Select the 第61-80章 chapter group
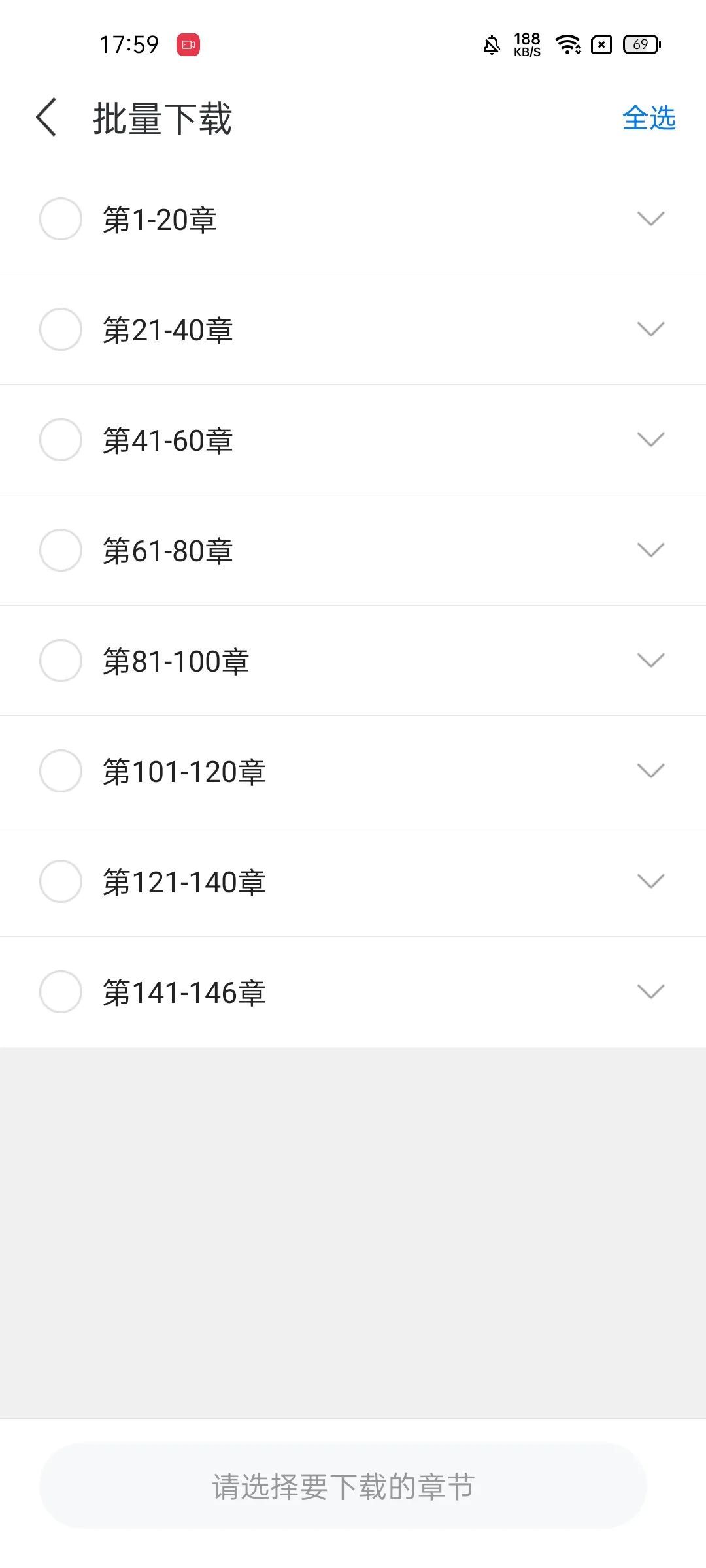The image size is (706, 1568). (x=61, y=550)
